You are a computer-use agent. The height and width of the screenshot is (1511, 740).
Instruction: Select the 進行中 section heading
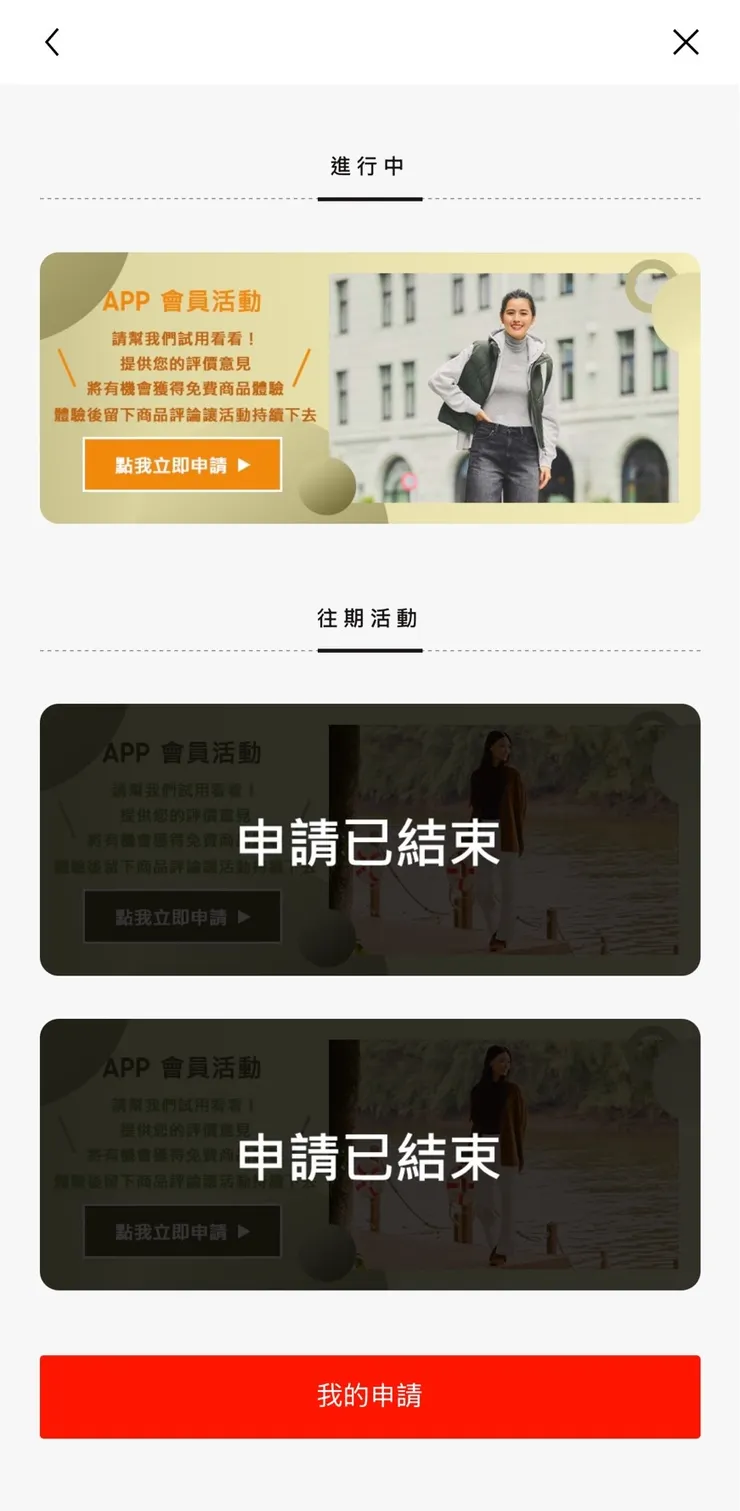[370, 165]
